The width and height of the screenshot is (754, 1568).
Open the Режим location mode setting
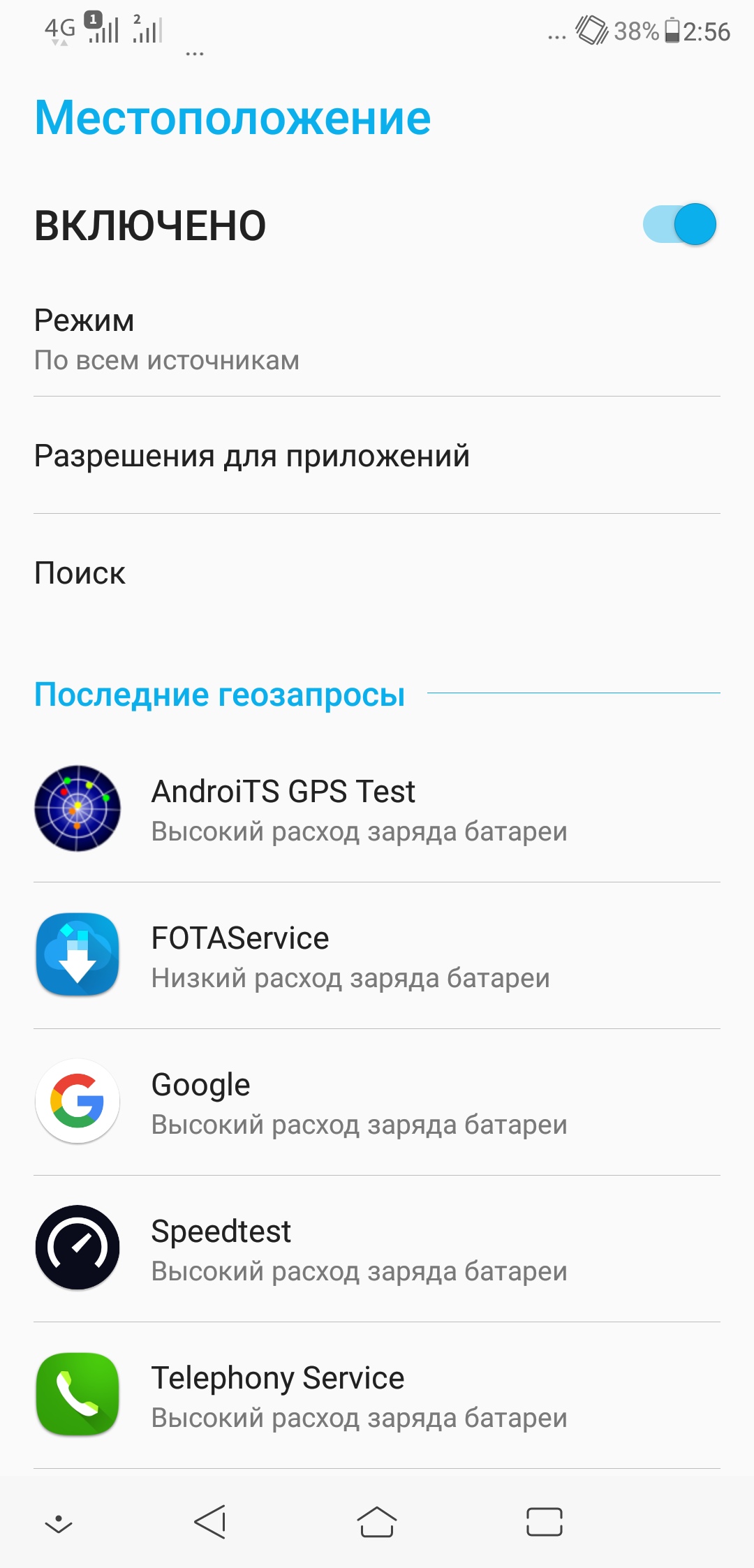377,339
